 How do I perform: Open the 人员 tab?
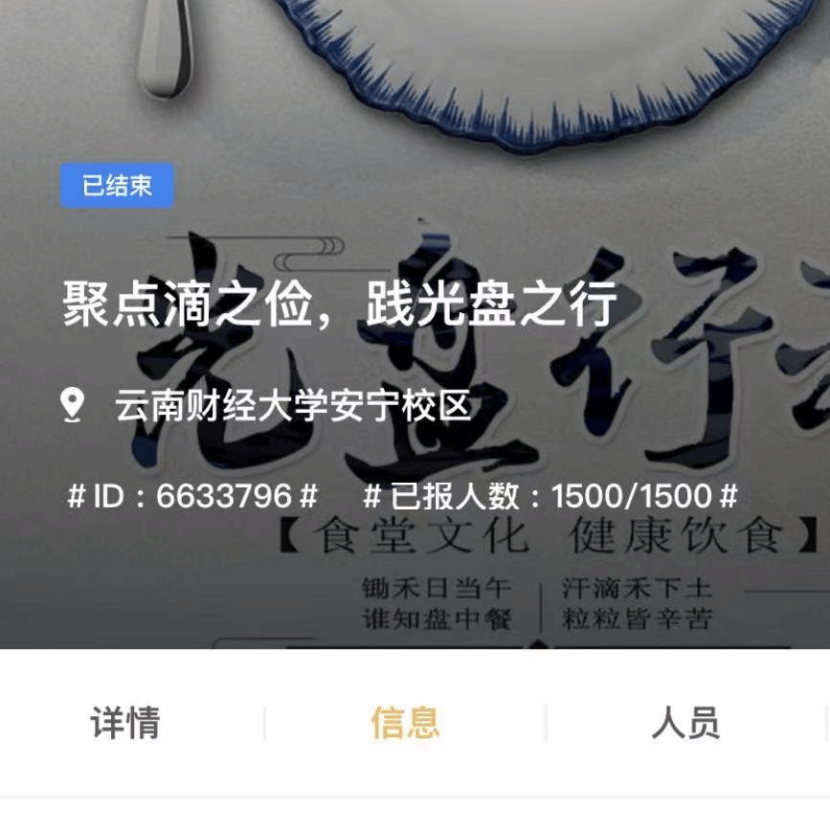(686, 723)
